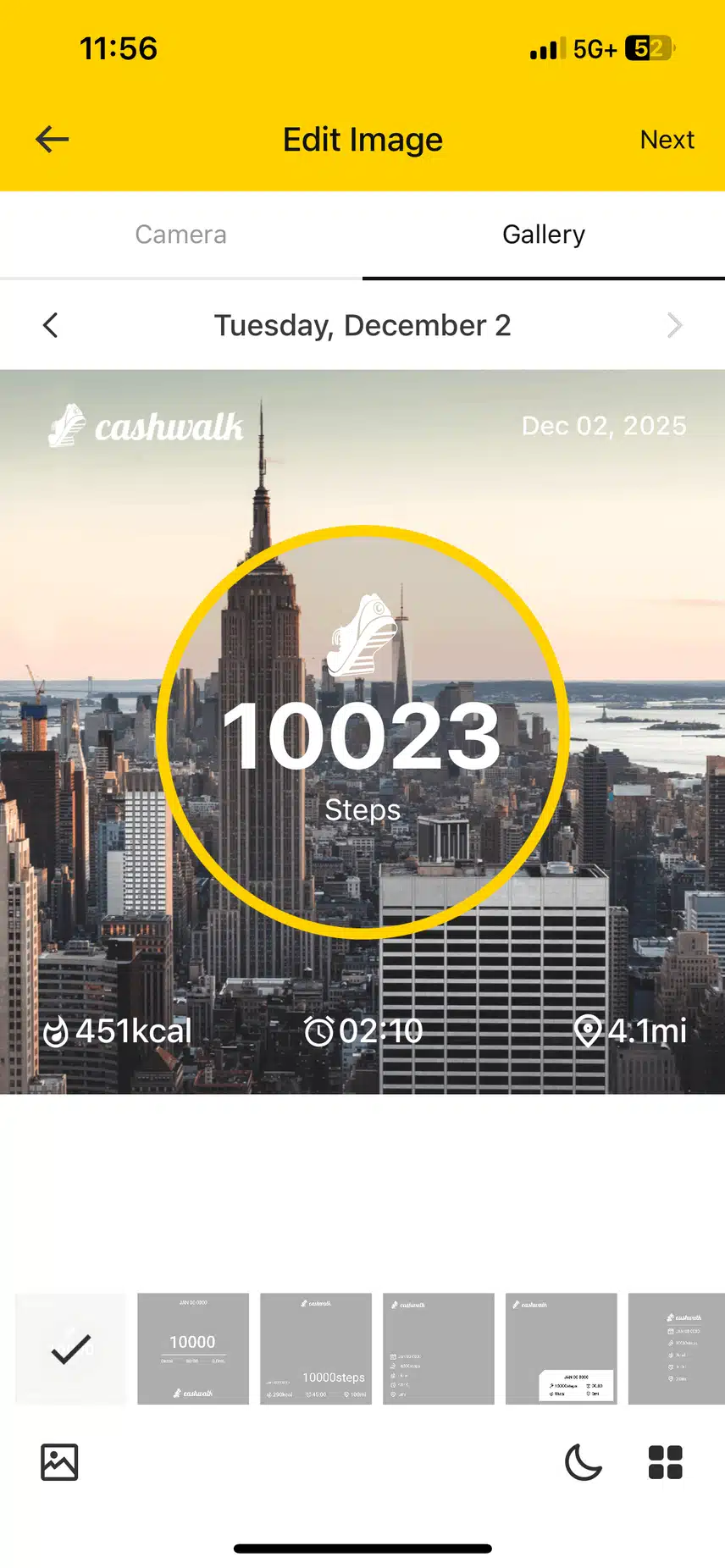Choose the 10000 centered step template
The height and width of the screenshot is (1568, 725).
(x=193, y=1349)
